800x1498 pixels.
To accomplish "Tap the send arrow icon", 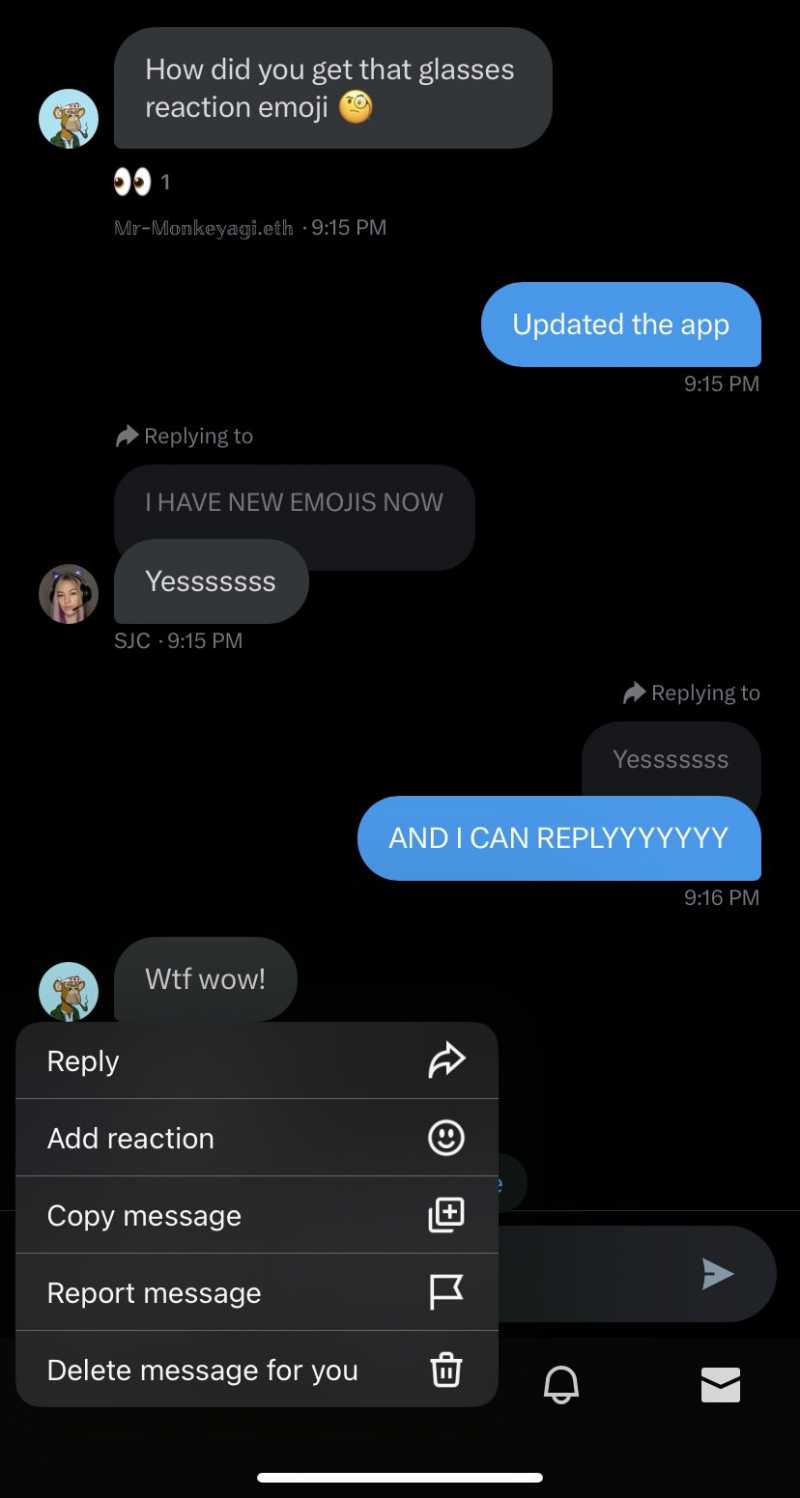I will coord(718,1274).
